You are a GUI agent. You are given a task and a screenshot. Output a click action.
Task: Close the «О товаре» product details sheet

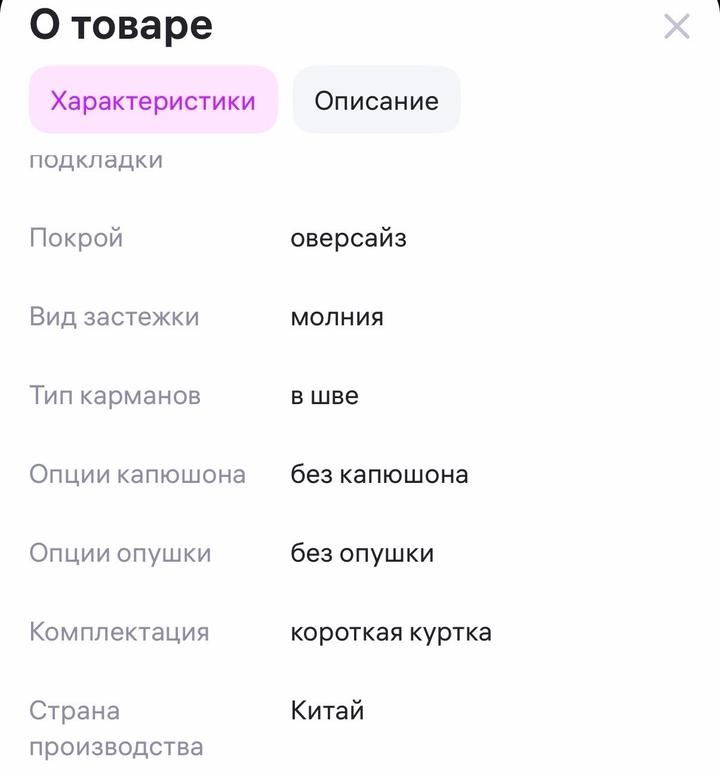677,27
